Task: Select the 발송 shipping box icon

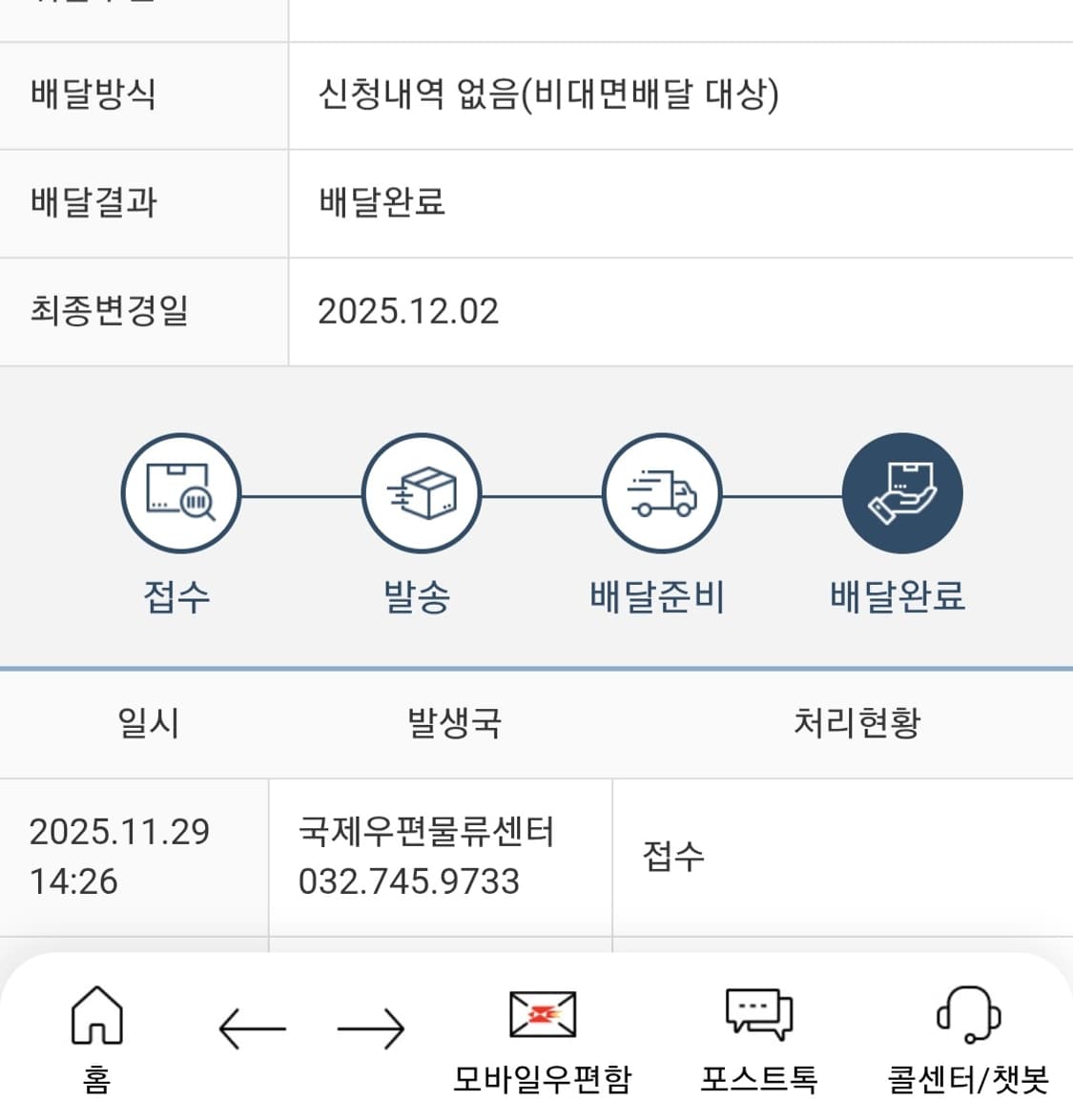Action: (x=422, y=492)
